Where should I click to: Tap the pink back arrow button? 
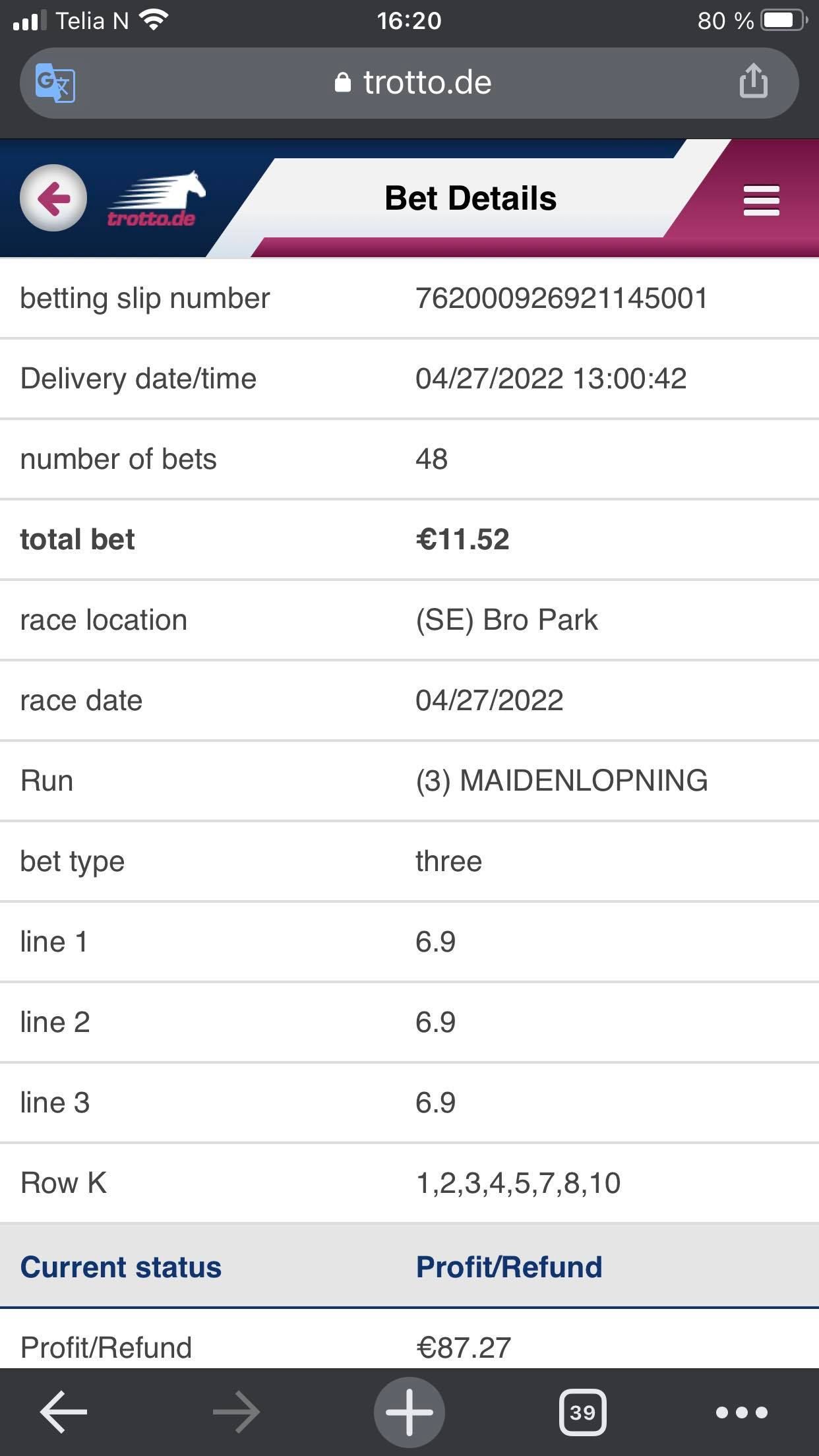tap(53, 198)
